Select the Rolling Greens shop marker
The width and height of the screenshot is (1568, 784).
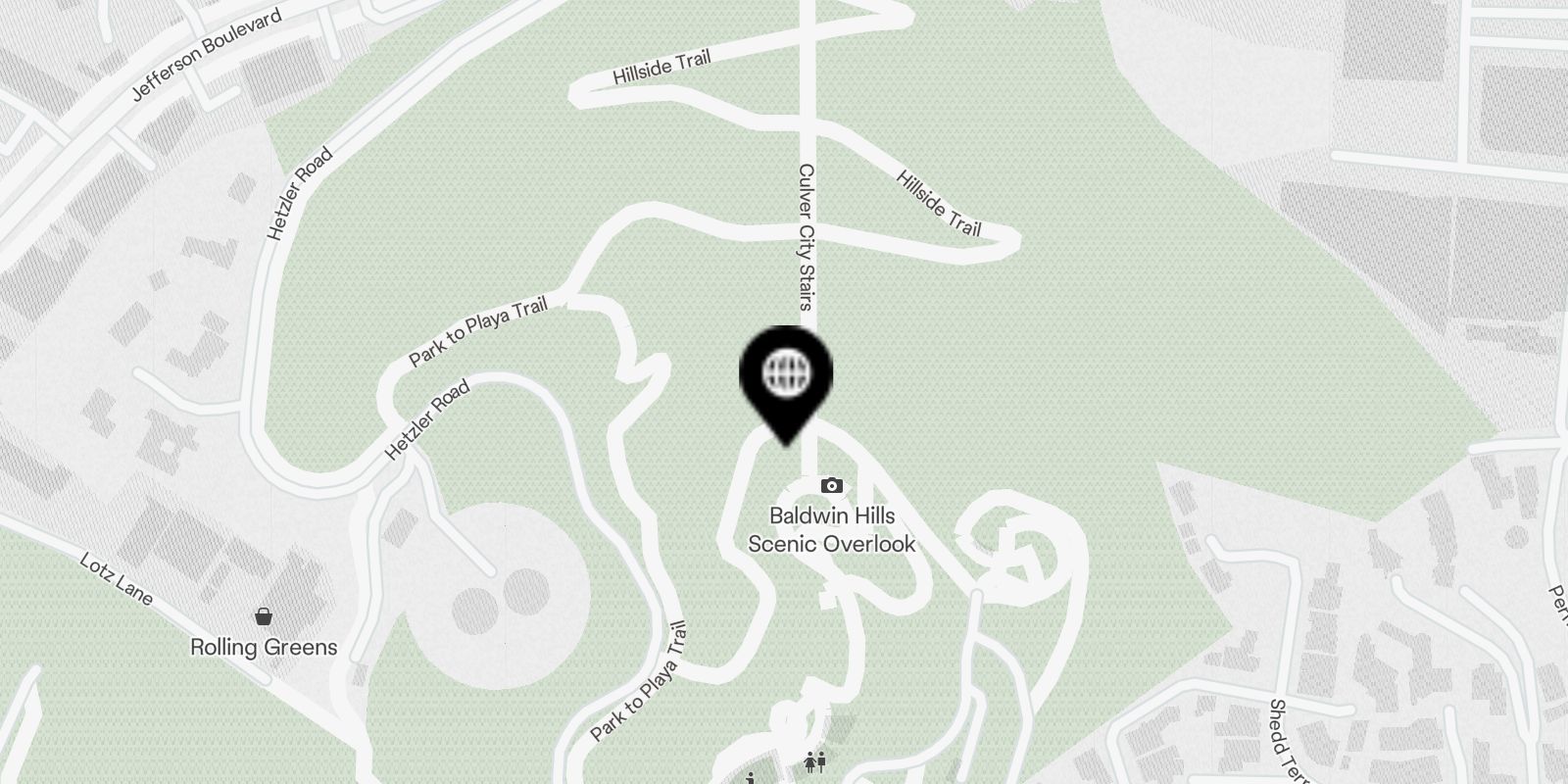pyautogui.click(x=263, y=617)
